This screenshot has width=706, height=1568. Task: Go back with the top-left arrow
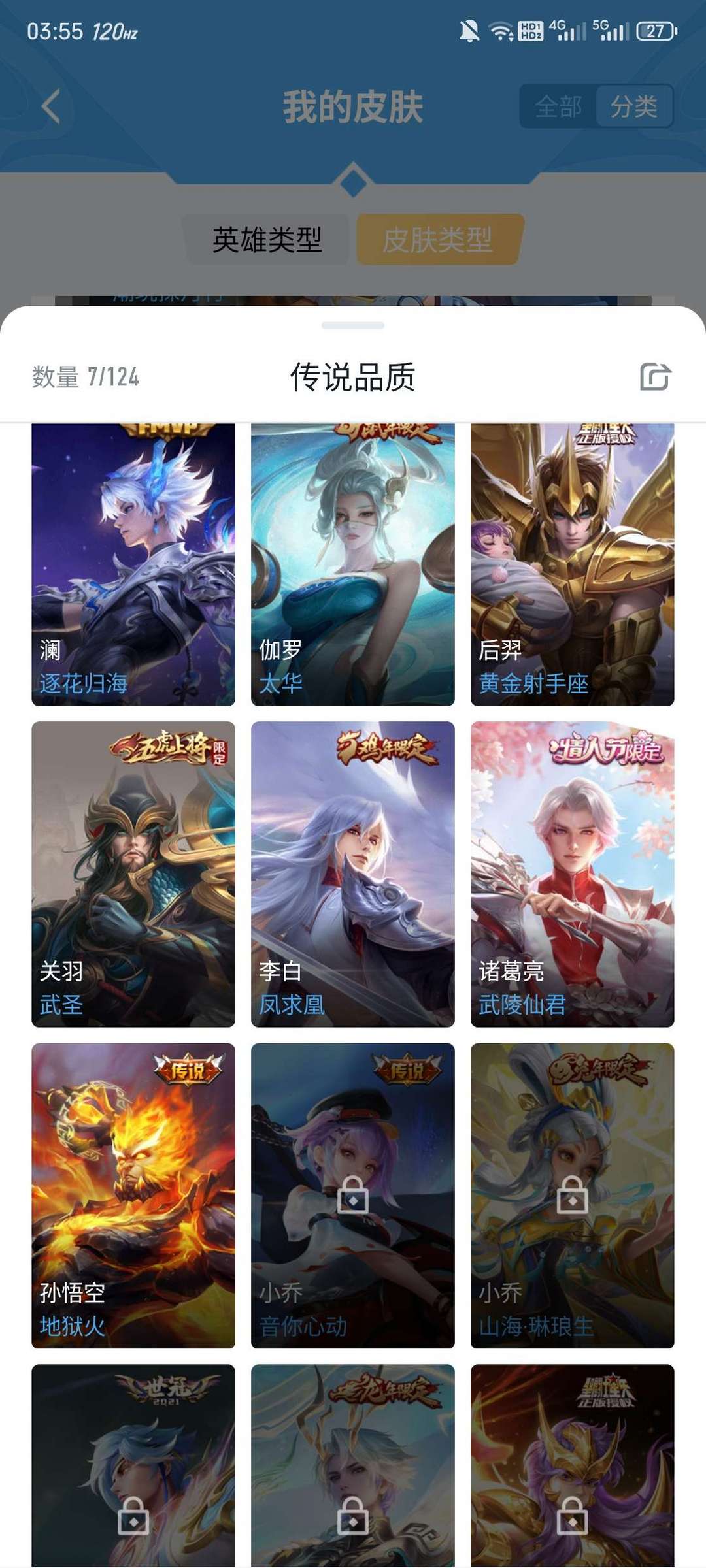pos(50,106)
